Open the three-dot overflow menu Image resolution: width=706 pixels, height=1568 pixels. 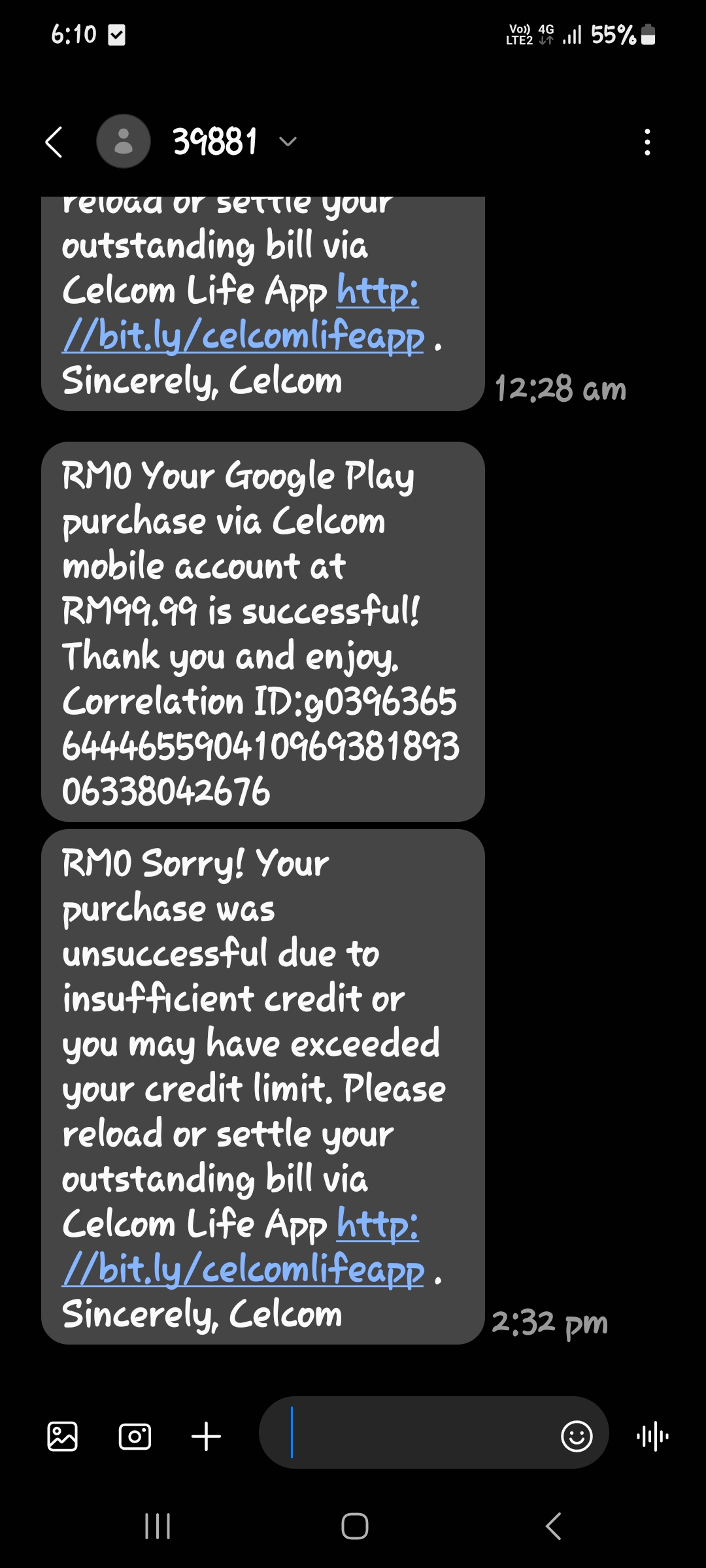pos(647,142)
